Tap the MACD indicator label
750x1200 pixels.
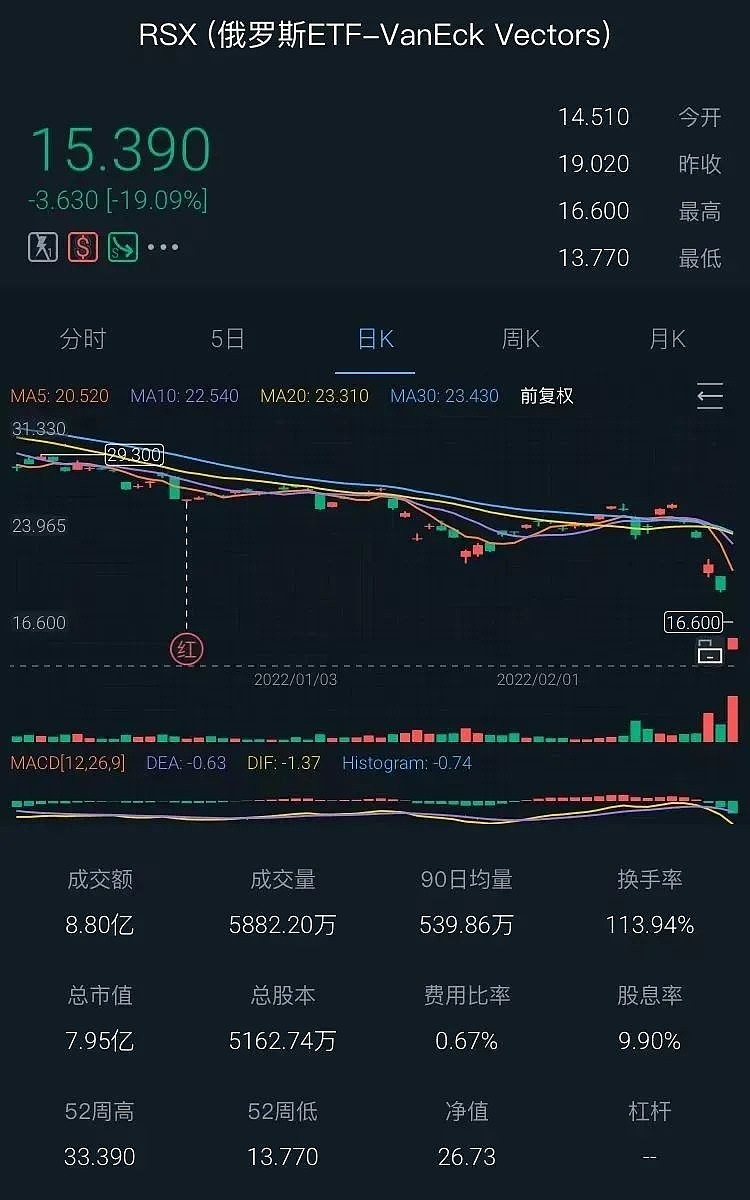[68, 763]
